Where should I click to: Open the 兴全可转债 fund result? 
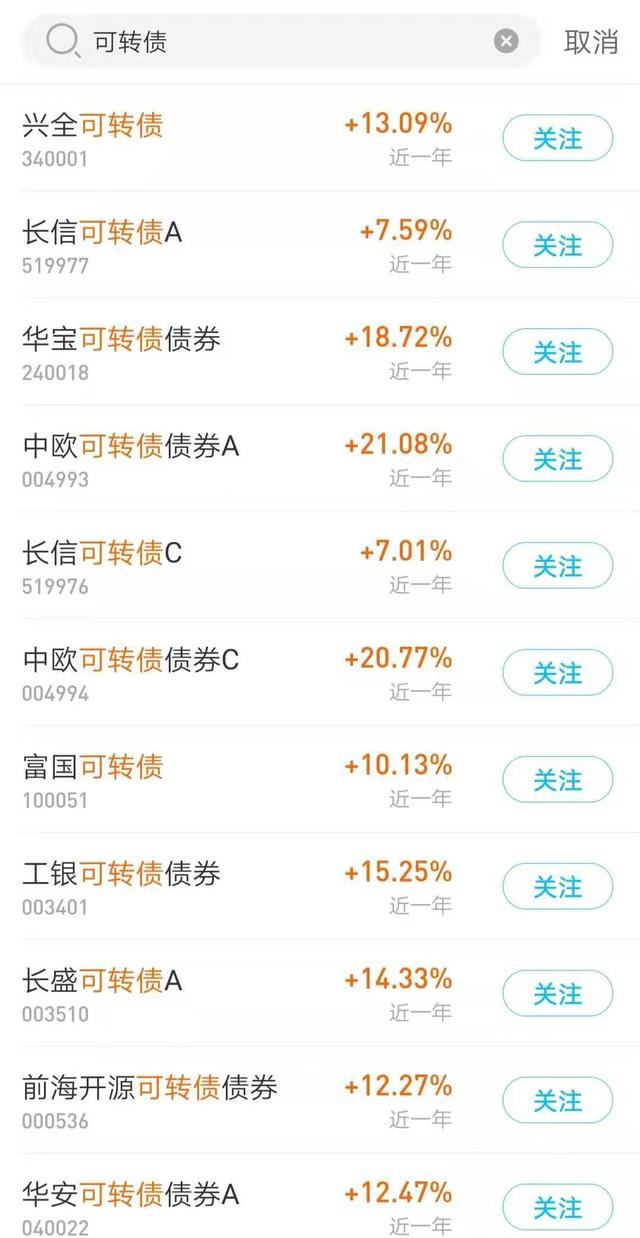(x=320, y=138)
